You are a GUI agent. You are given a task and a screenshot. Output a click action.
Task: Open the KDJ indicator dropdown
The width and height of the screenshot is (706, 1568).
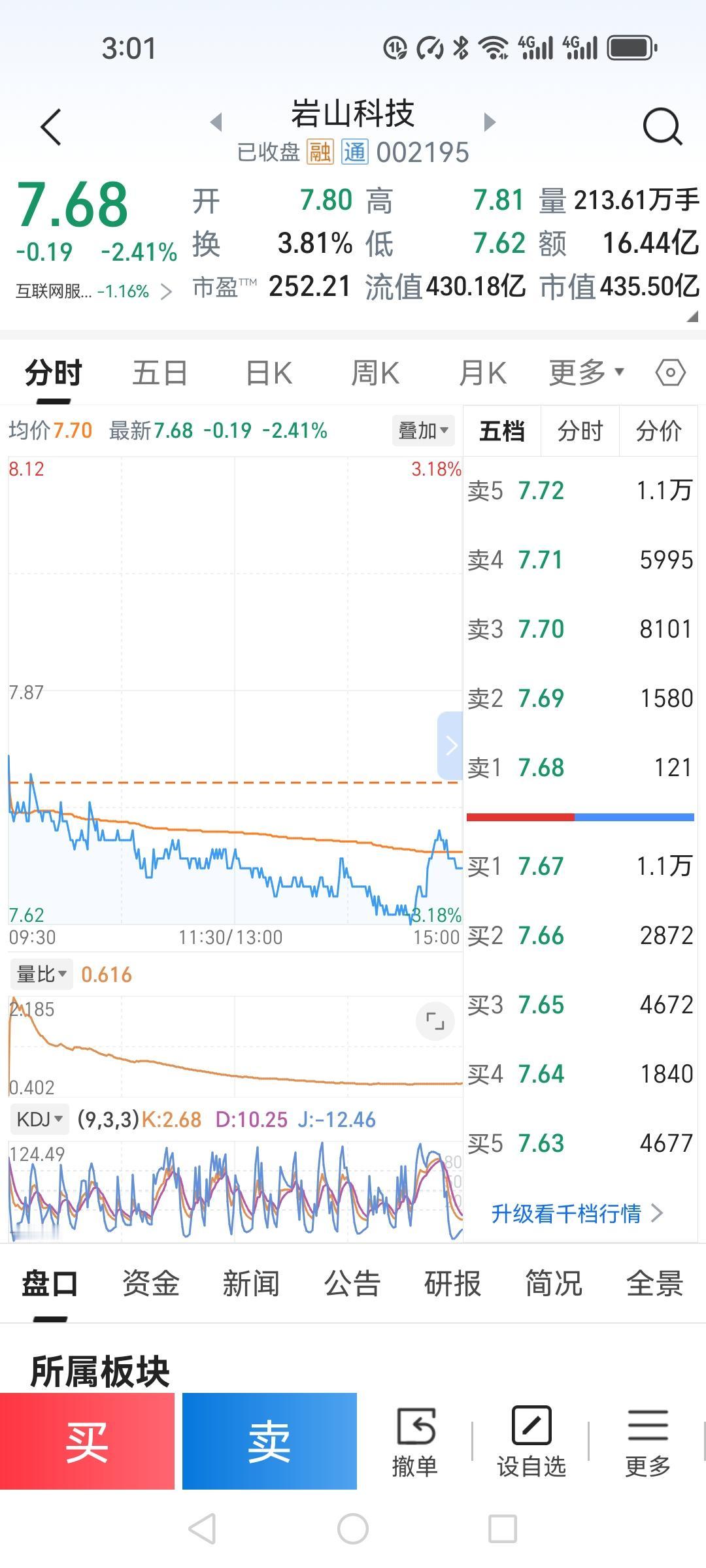39,1119
